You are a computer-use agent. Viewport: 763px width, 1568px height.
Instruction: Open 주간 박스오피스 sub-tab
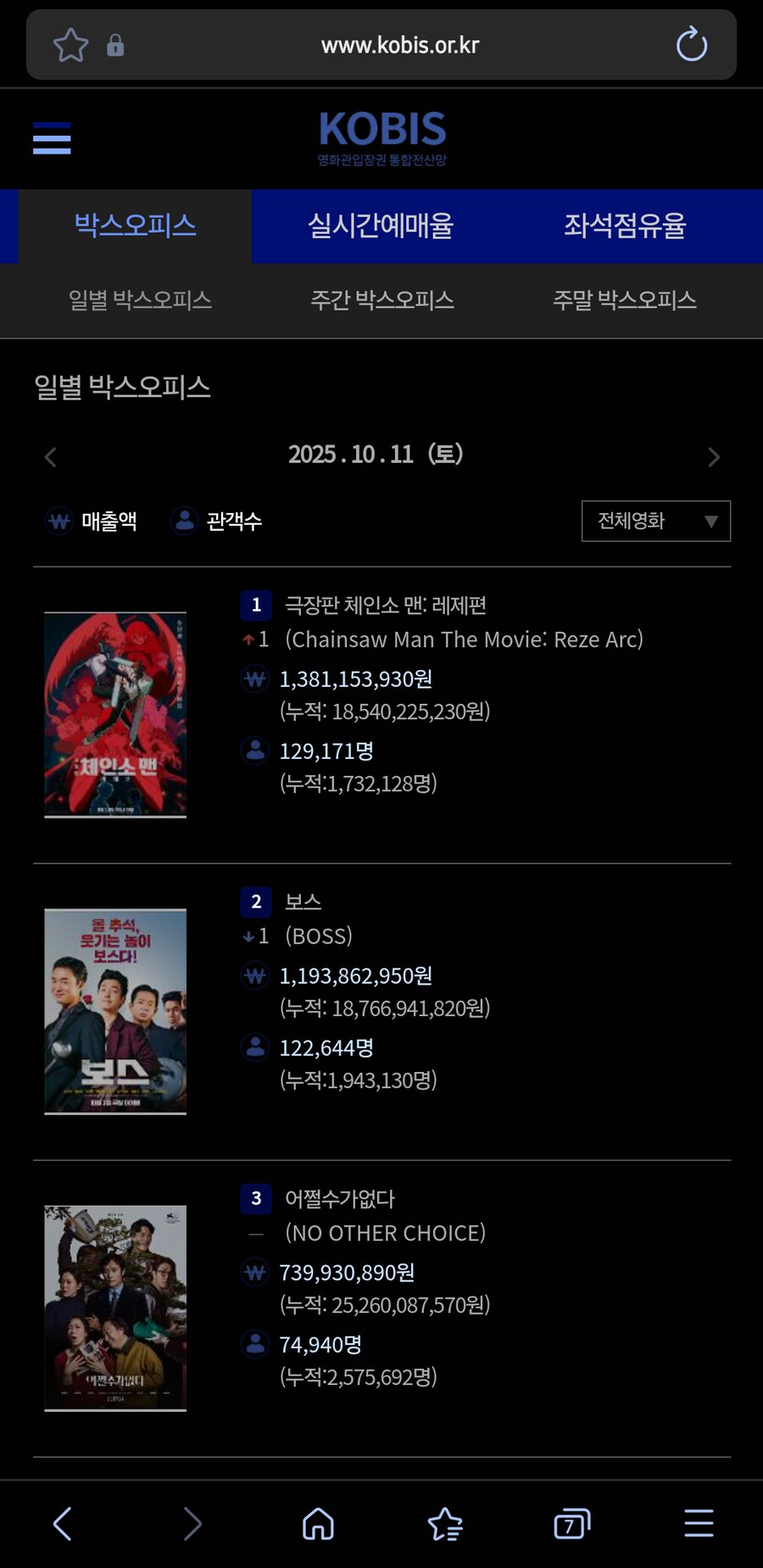tap(382, 300)
